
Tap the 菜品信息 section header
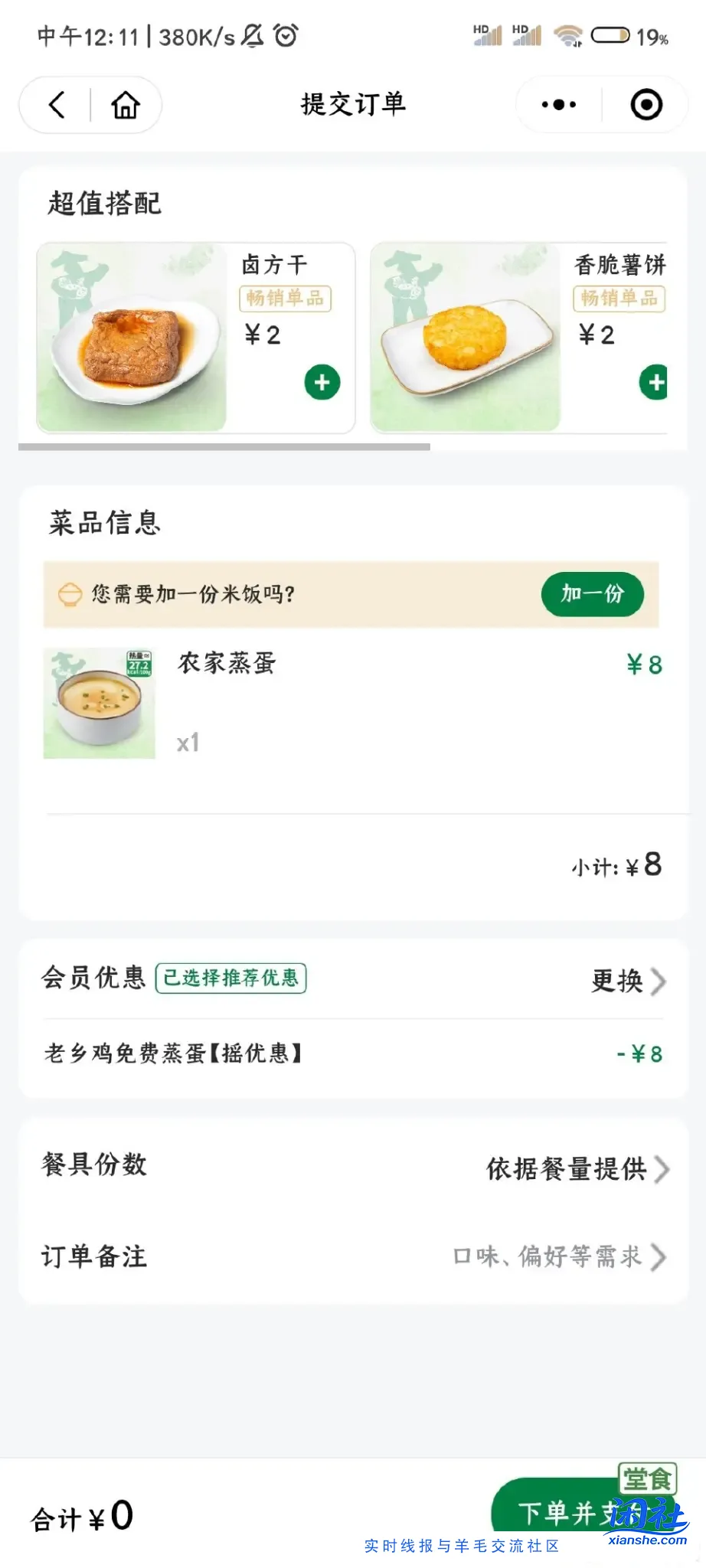(x=103, y=523)
